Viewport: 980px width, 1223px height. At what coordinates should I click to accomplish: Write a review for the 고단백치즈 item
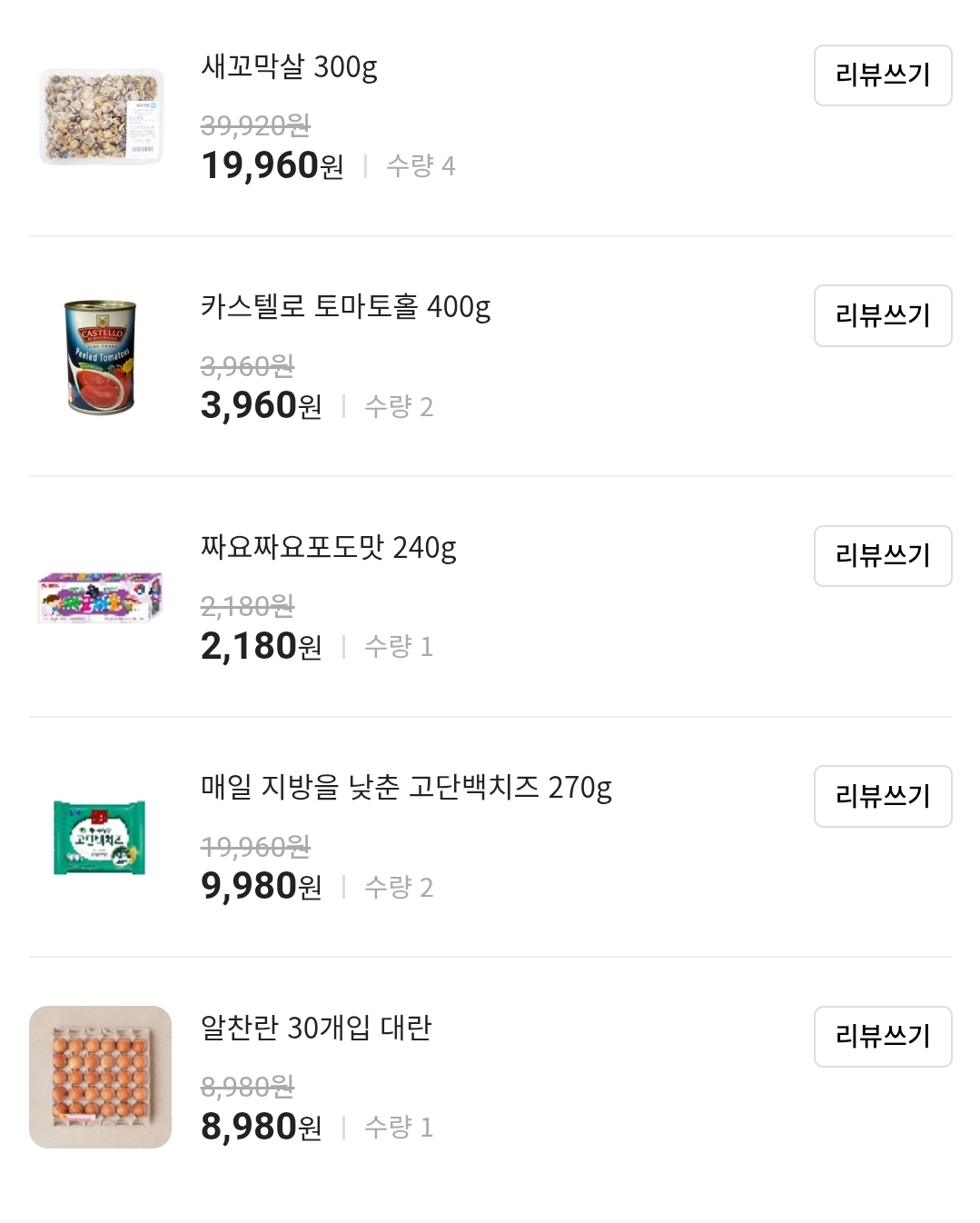tap(882, 797)
